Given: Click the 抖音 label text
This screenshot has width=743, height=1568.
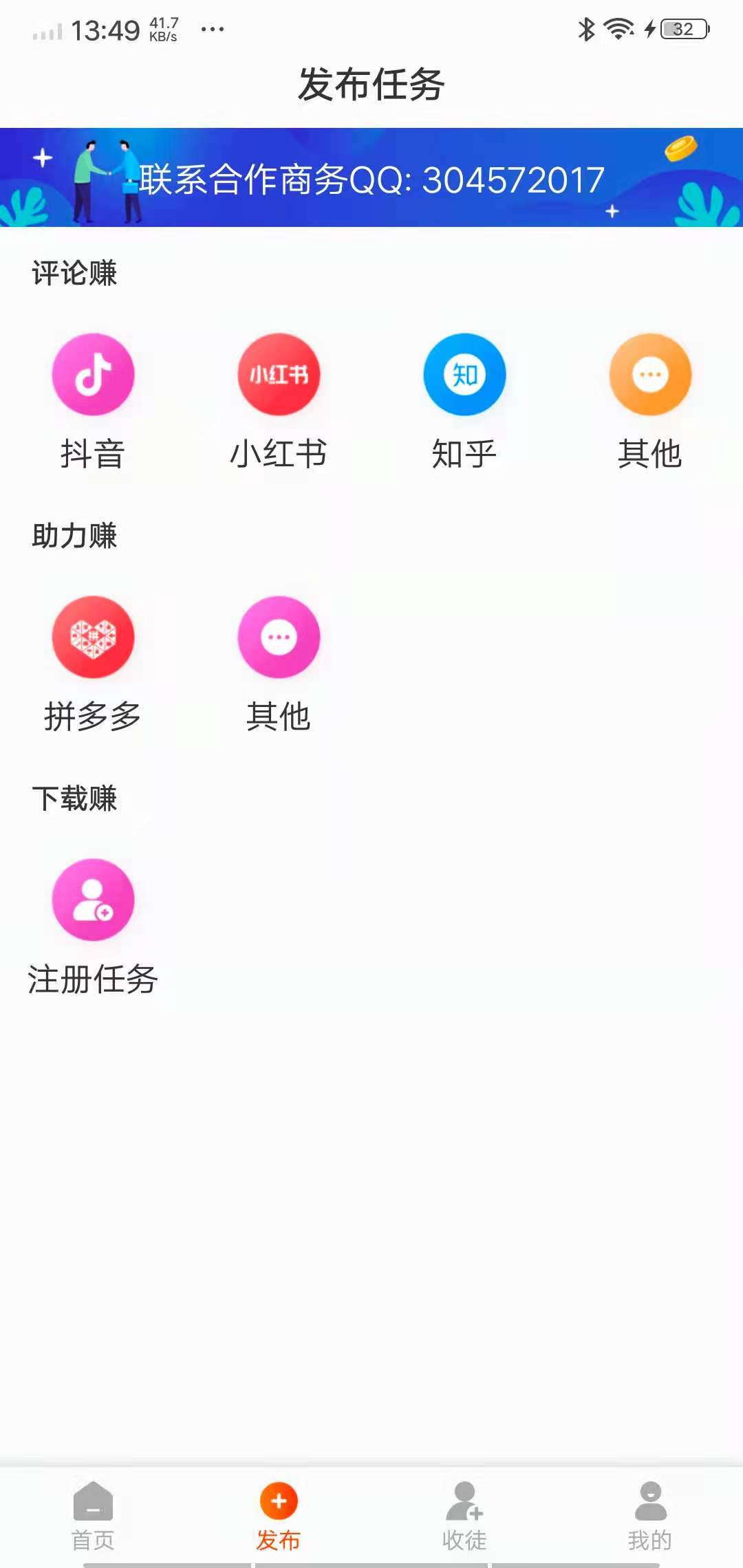Looking at the screenshot, I should 94,454.
